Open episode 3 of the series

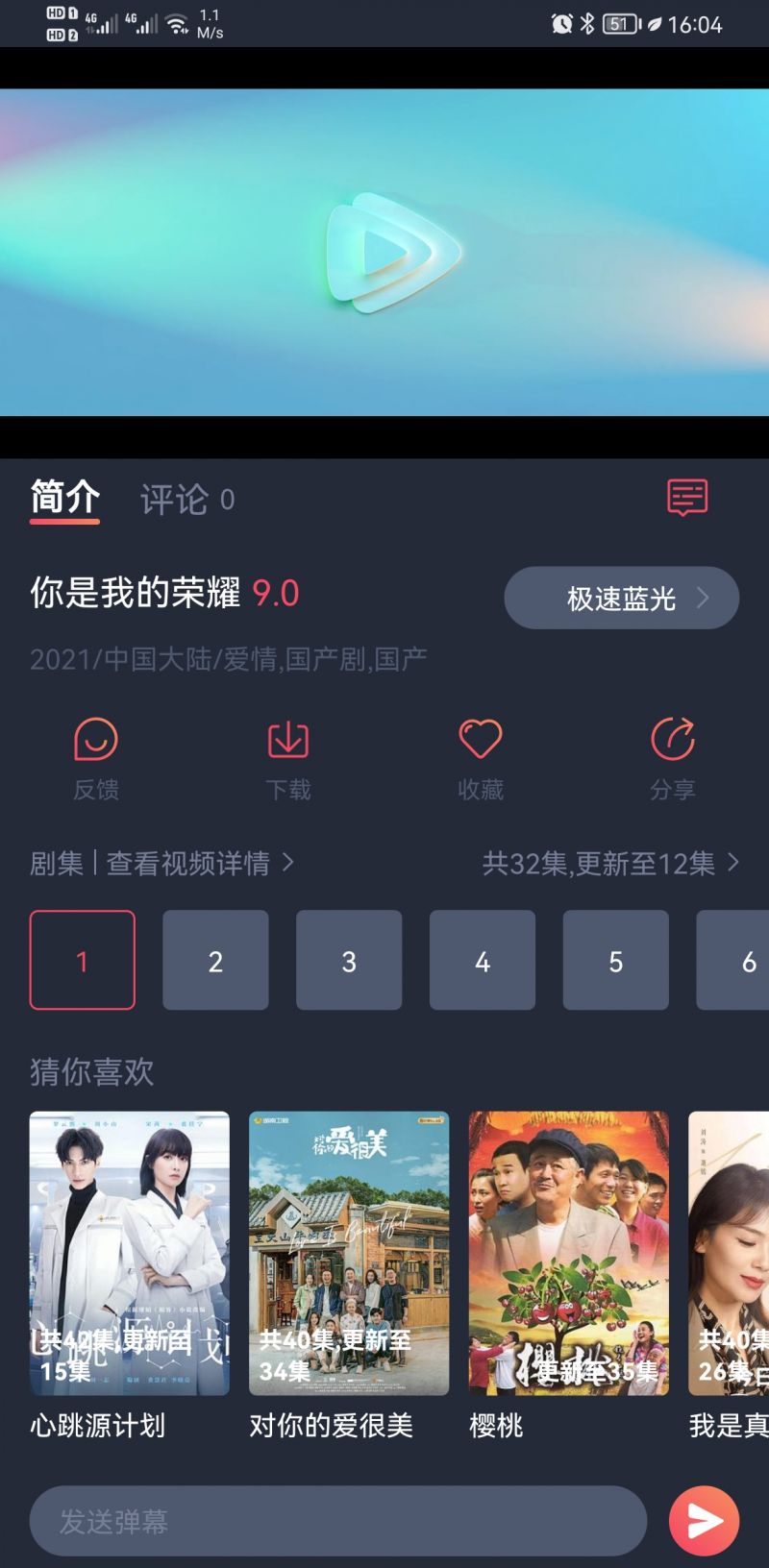(x=349, y=961)
